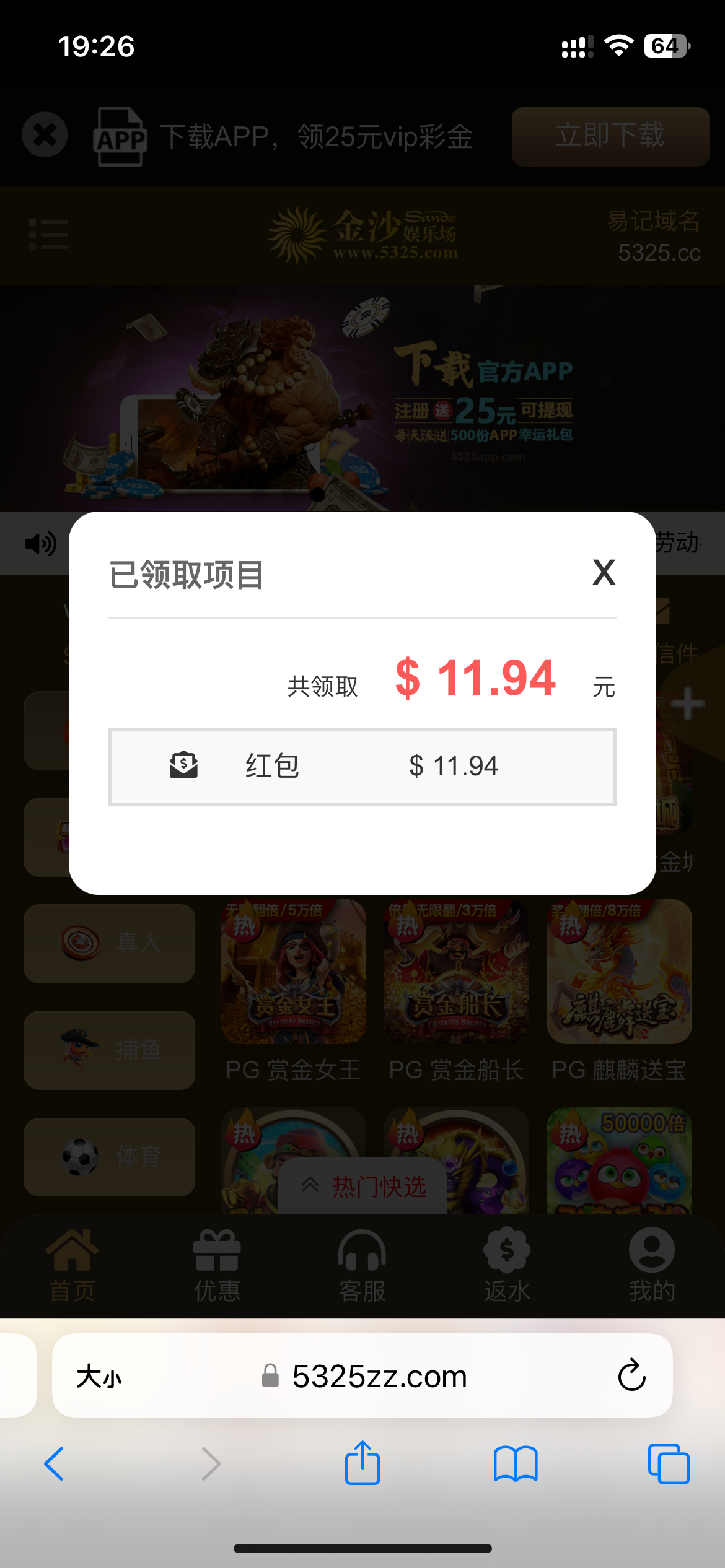Tap the 5325zz.com address bar
725x1568 pixels.
378,1377
